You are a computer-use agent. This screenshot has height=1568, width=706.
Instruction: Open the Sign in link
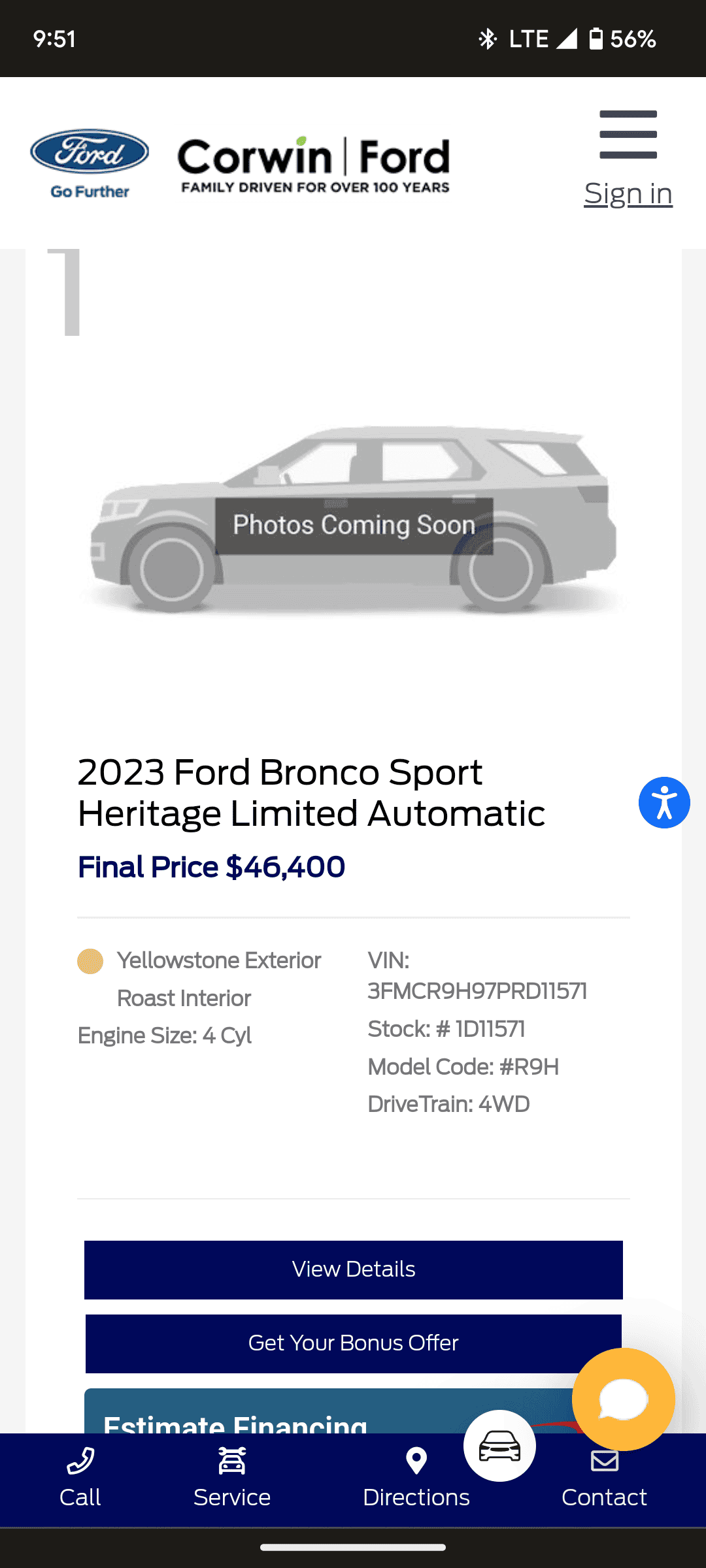click(628, 192)
